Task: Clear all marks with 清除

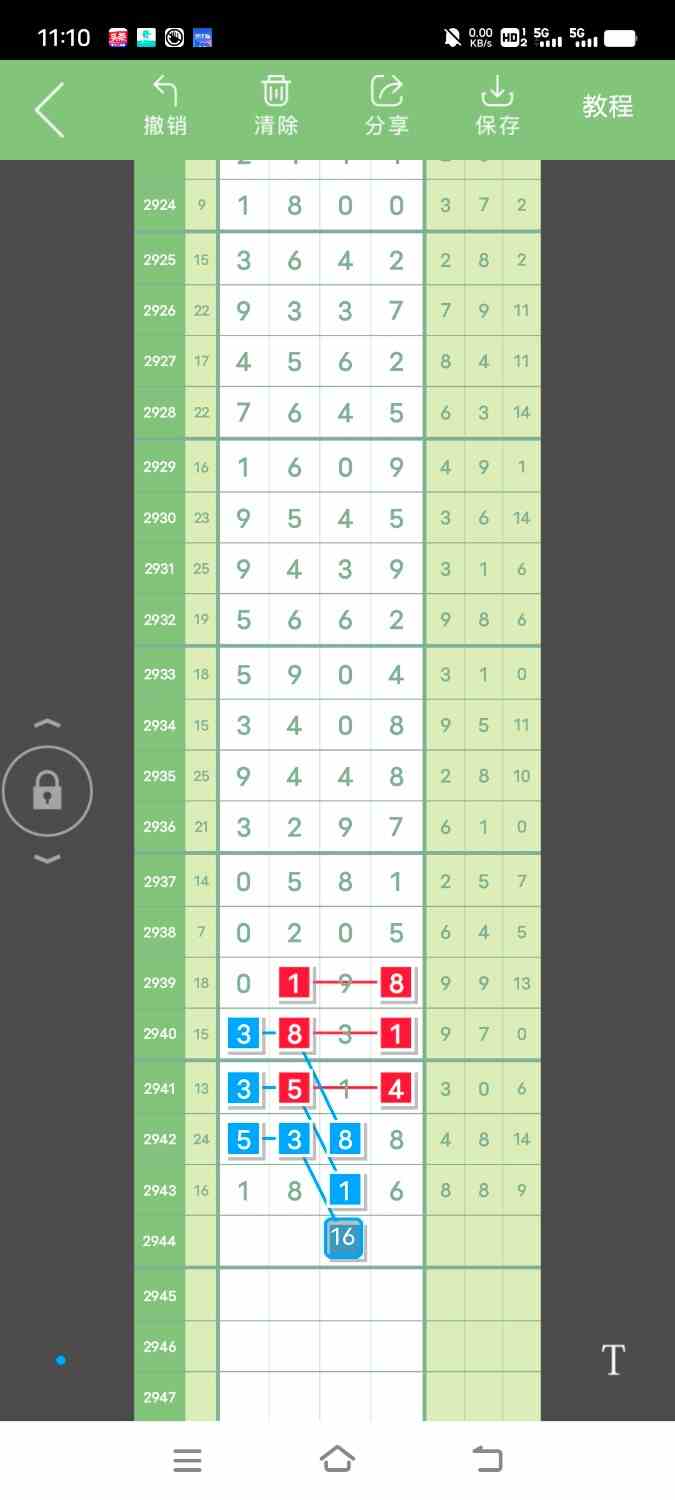Action: tap(276, 106)
